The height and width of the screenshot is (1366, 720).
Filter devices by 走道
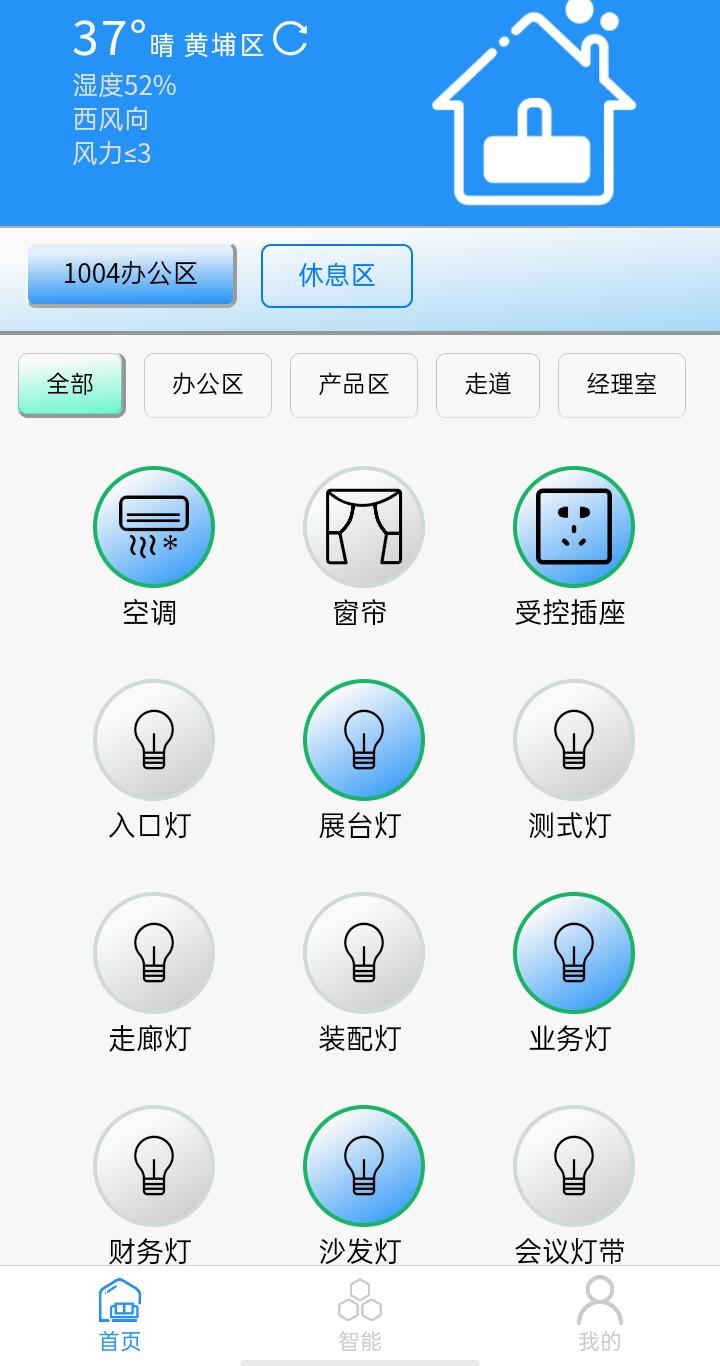(488, 385)
